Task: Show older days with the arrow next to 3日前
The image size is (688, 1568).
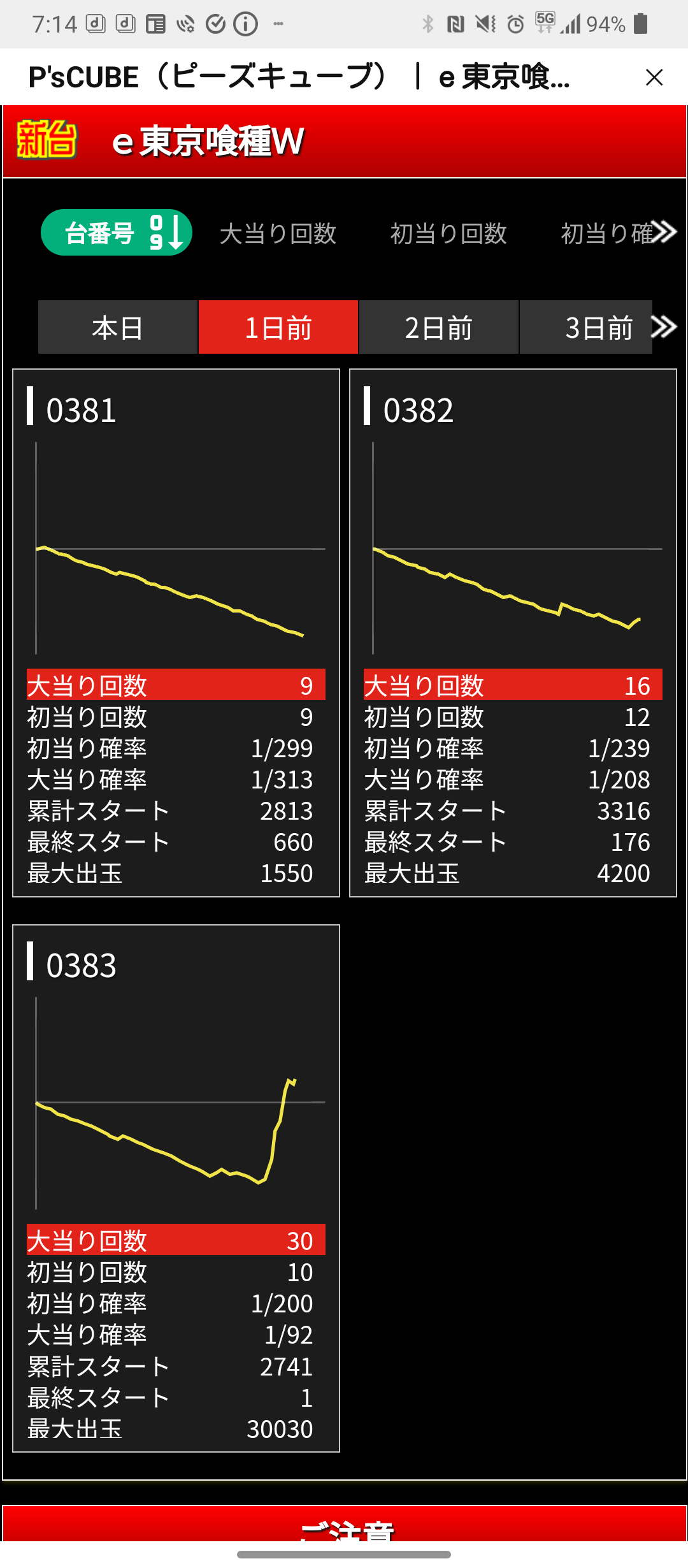Action: [x=664, y=327]
